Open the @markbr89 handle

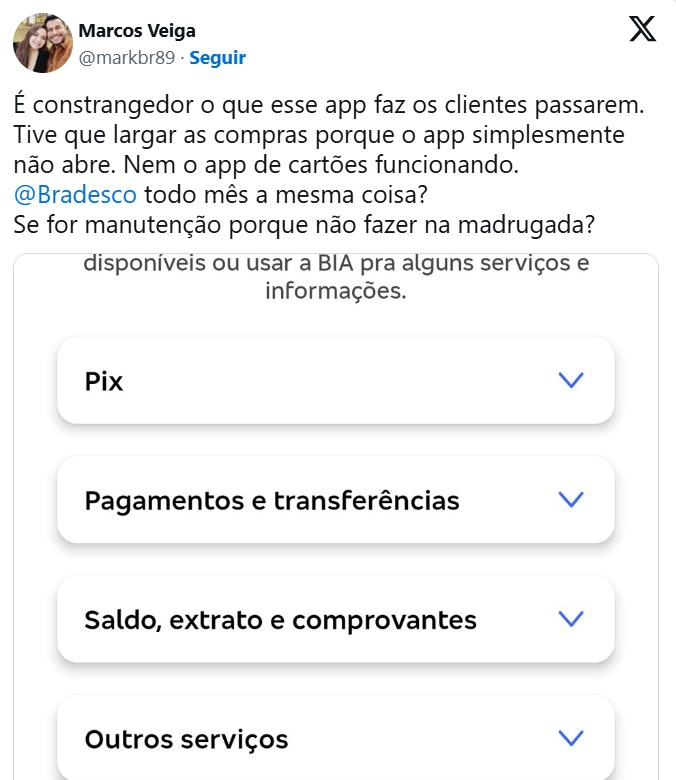(127, 58)
